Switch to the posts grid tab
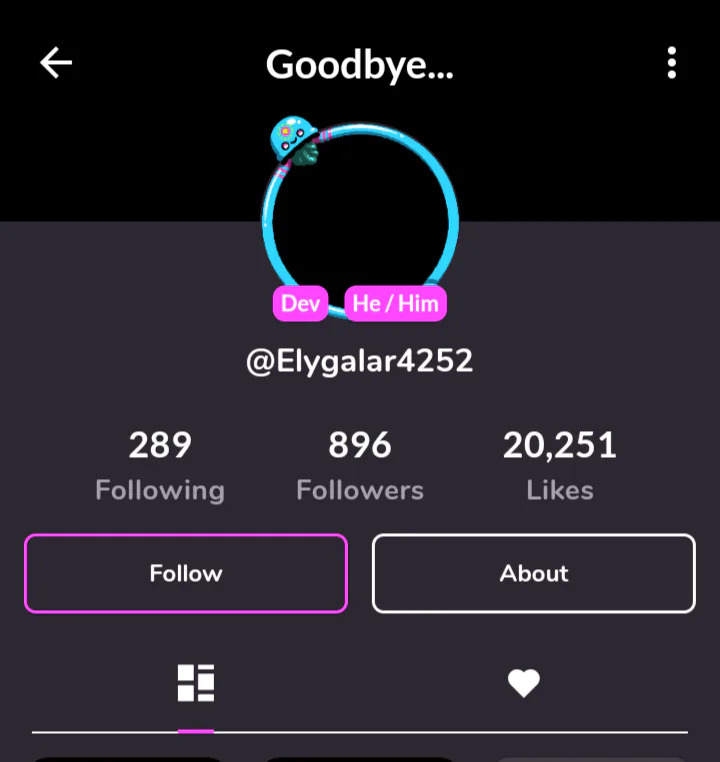 [196, 683]
